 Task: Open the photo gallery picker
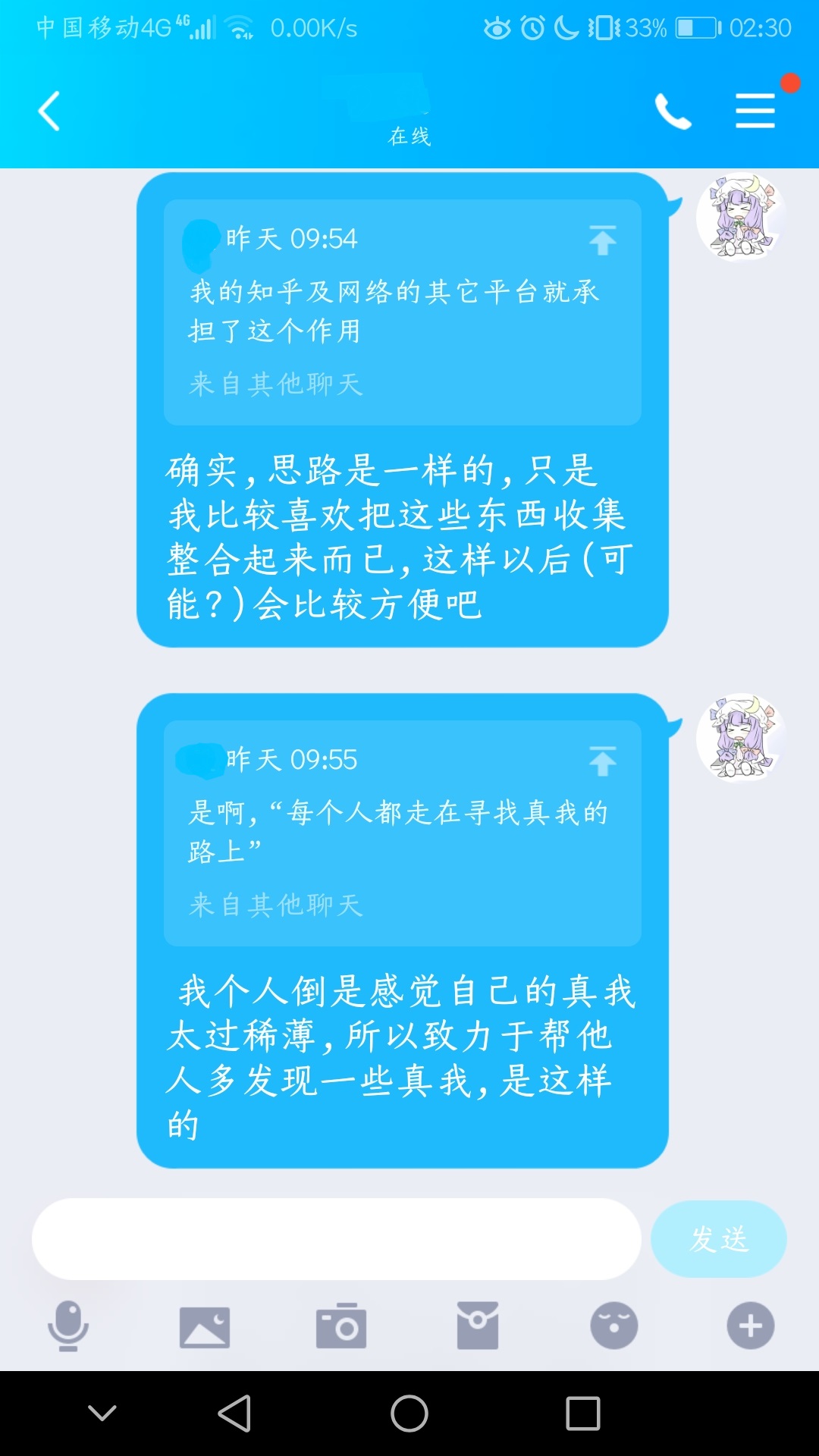[x=205, y=1326]
